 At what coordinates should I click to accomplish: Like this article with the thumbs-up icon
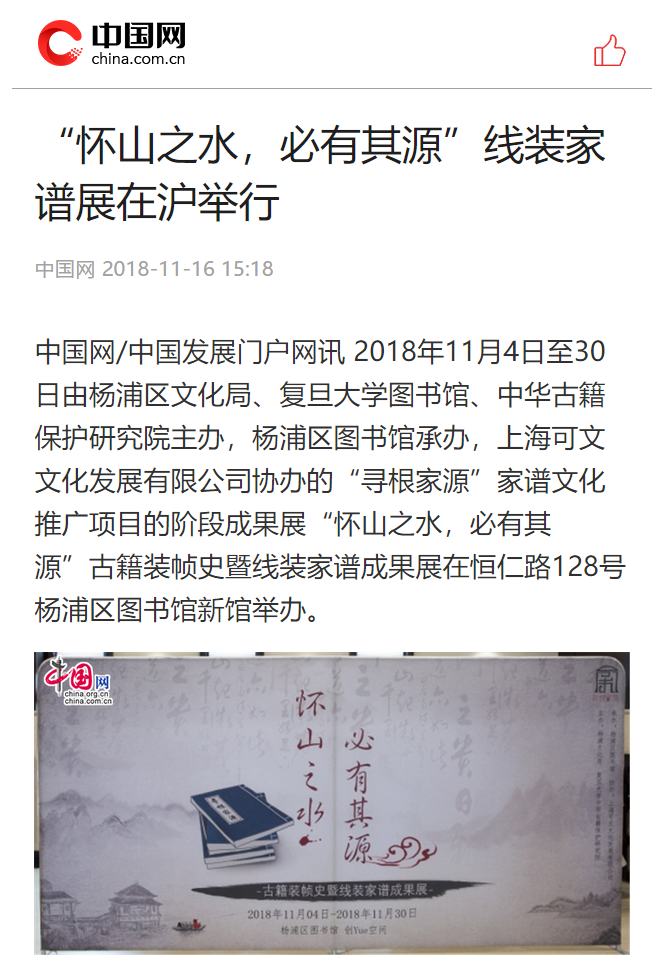pos(609,50)
